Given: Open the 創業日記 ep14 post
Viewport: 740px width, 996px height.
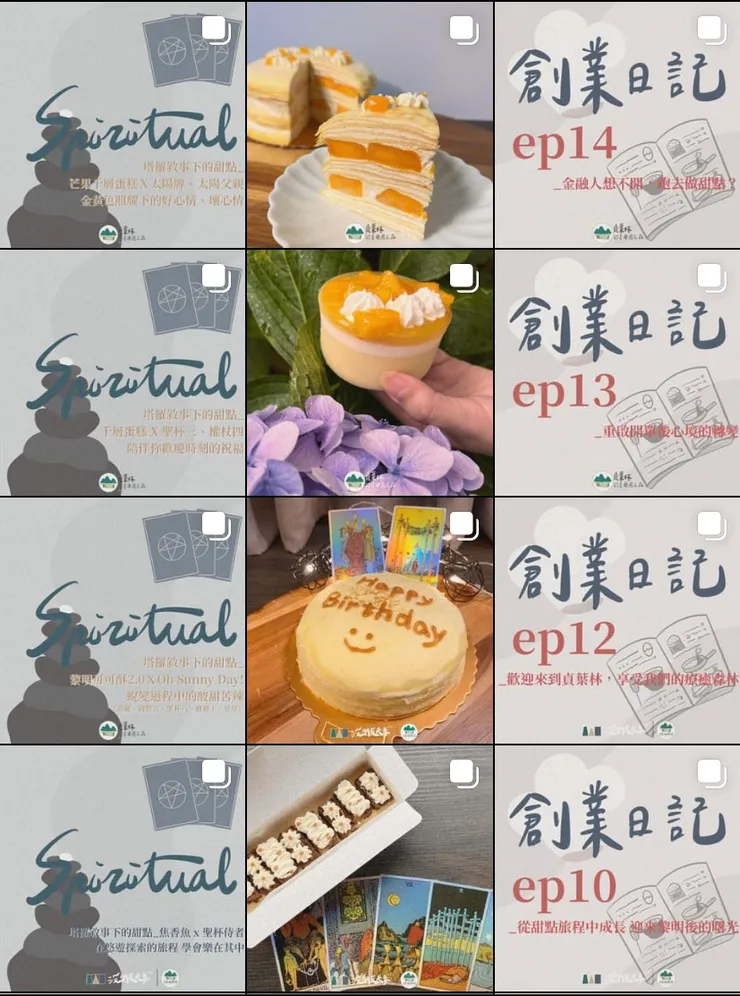Looking at the screenshot, I should (617, 125).
